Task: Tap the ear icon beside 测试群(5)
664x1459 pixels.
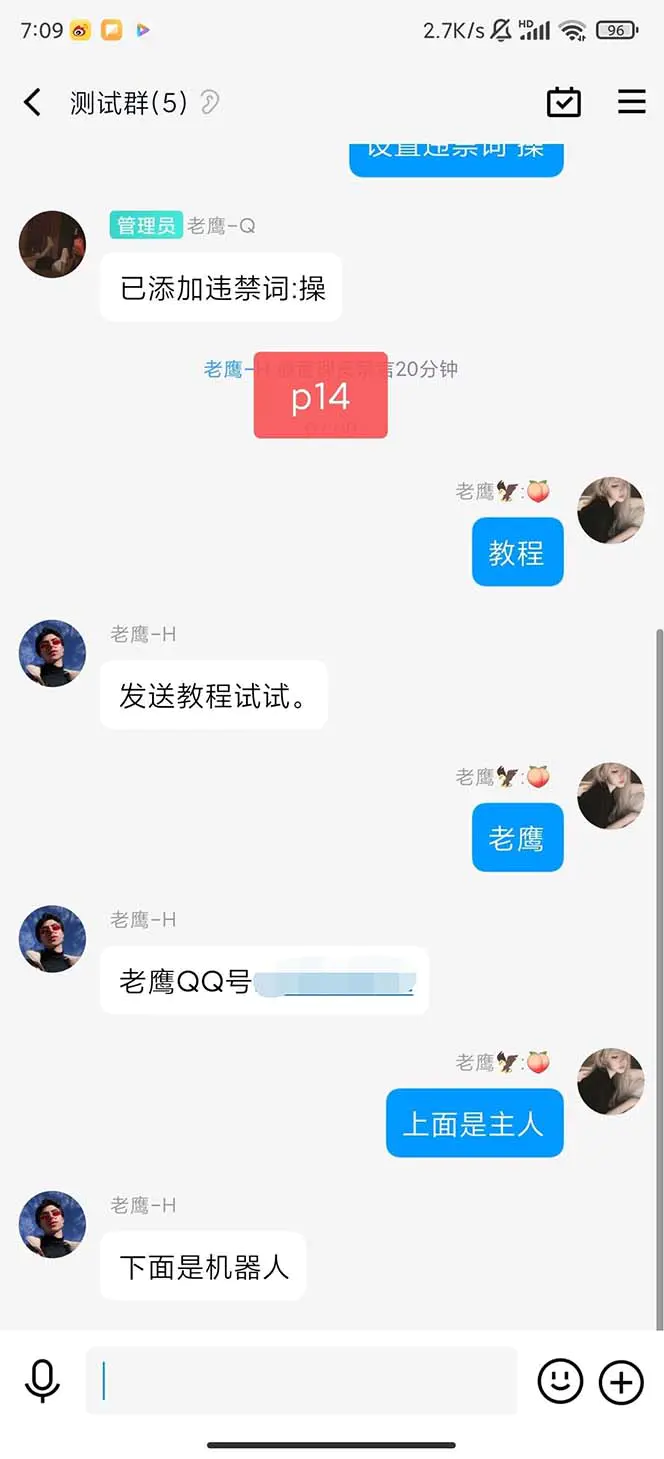Action: tap(210, 102)
